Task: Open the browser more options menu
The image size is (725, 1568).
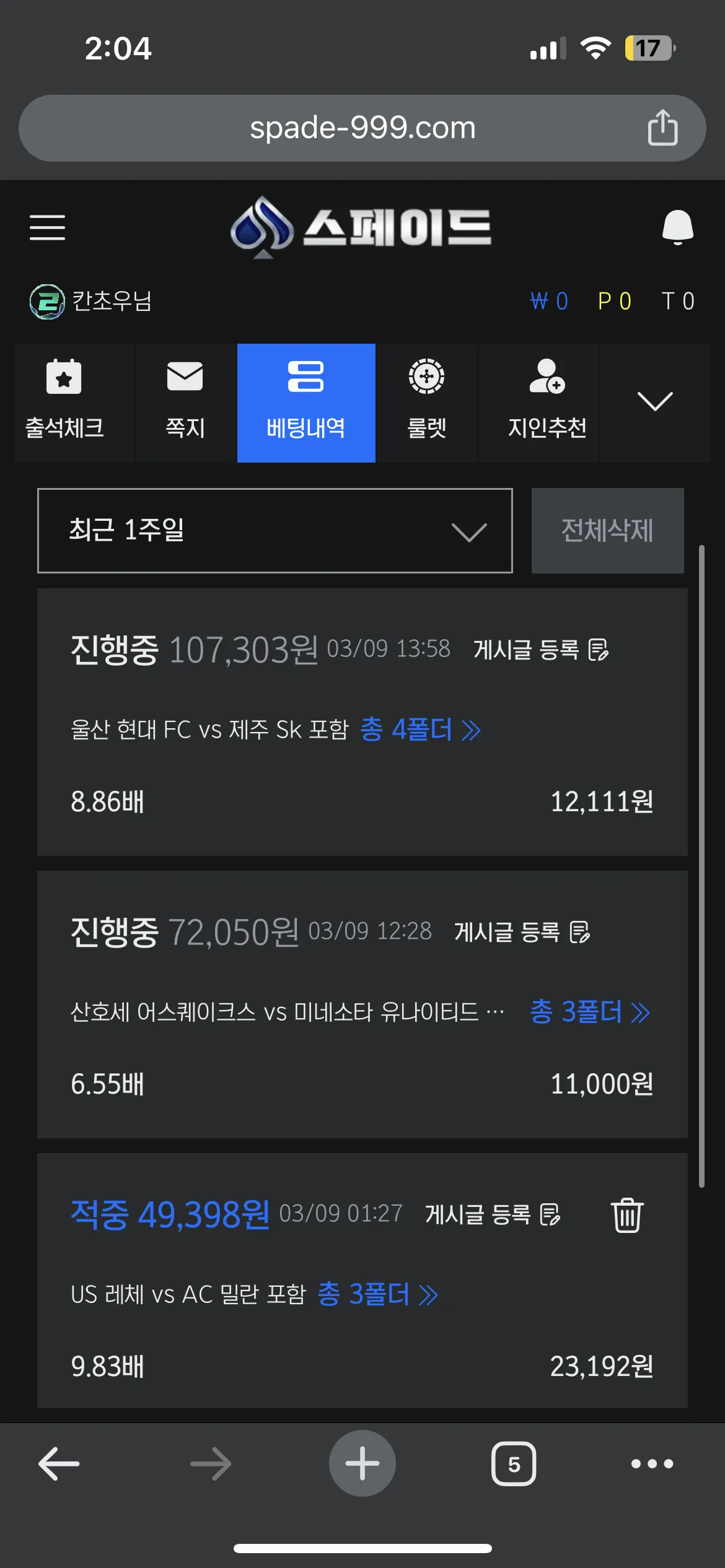Action: click(x=652, y=1464)
